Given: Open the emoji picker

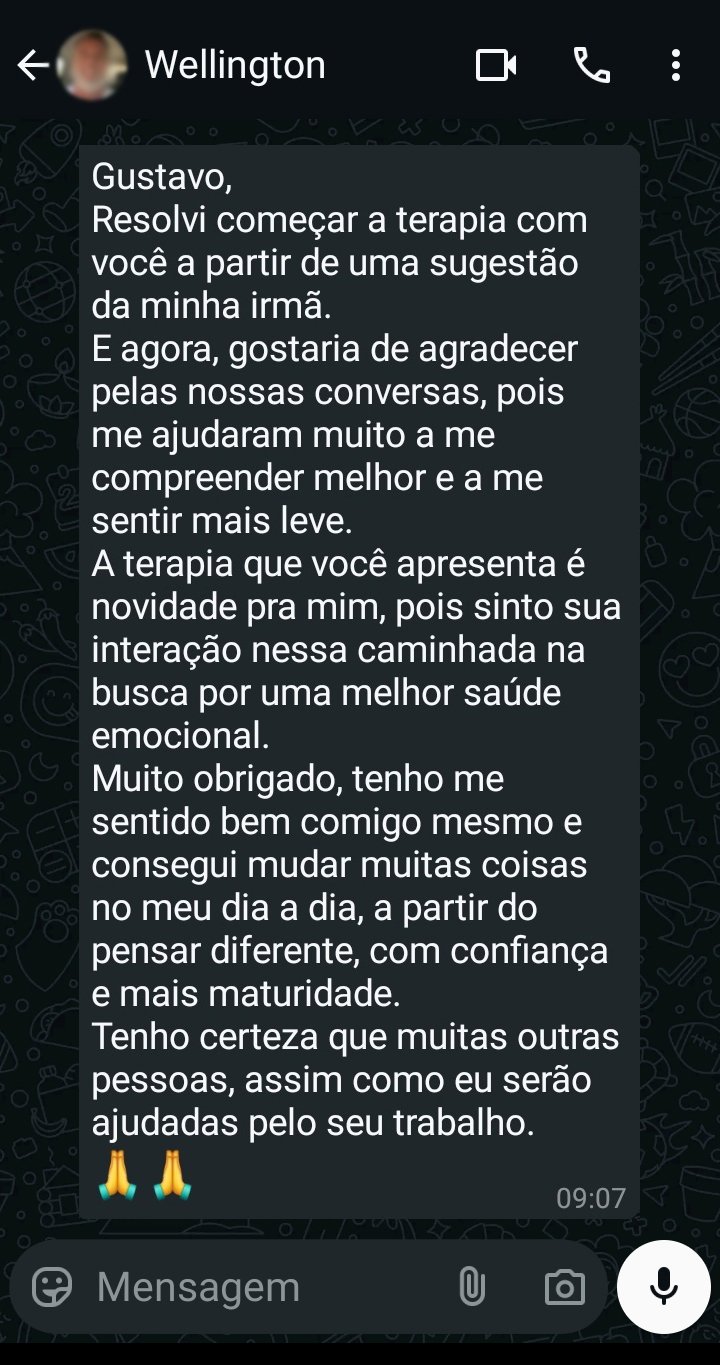Looking at the screenshot, I should pos(52,1287).
